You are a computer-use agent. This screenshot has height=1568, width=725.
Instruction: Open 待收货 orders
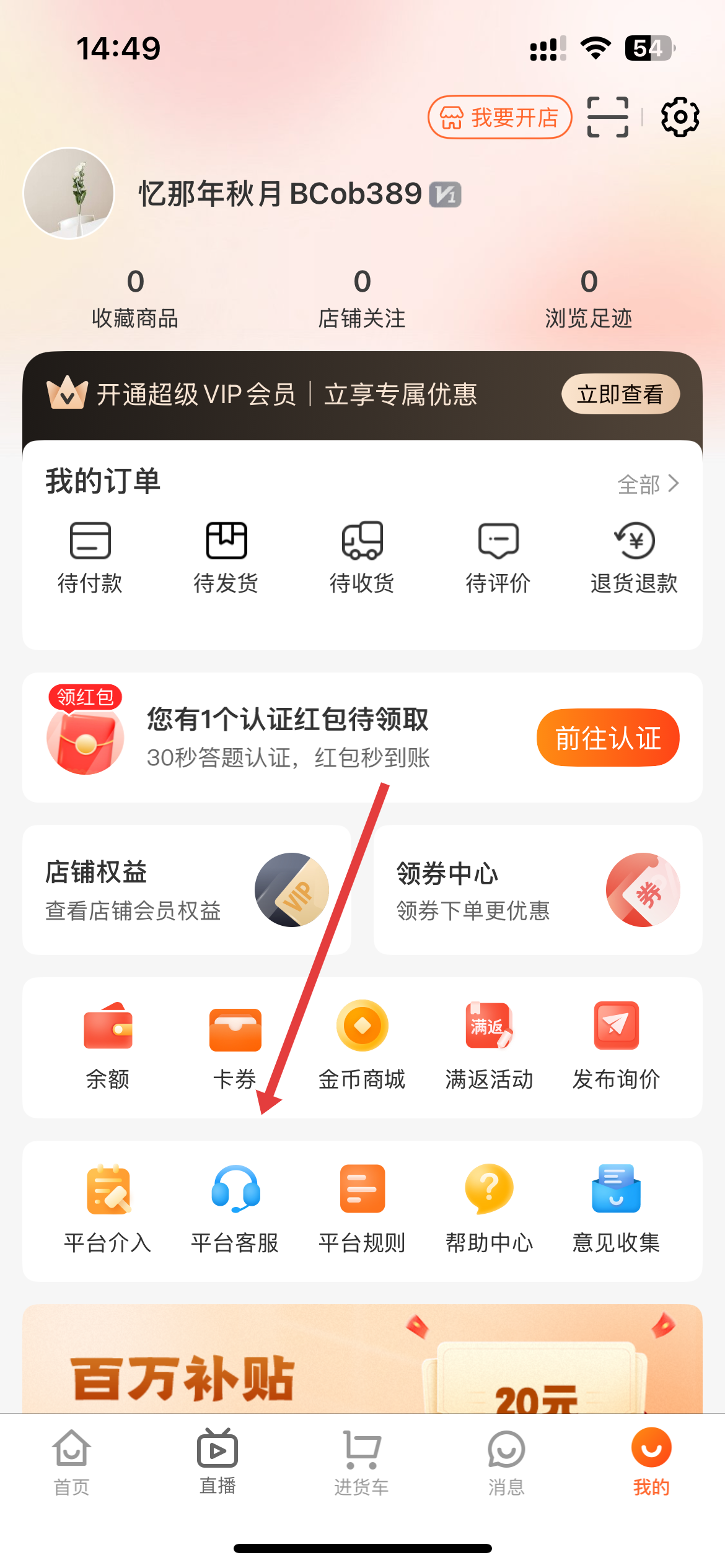coord(362,557)
